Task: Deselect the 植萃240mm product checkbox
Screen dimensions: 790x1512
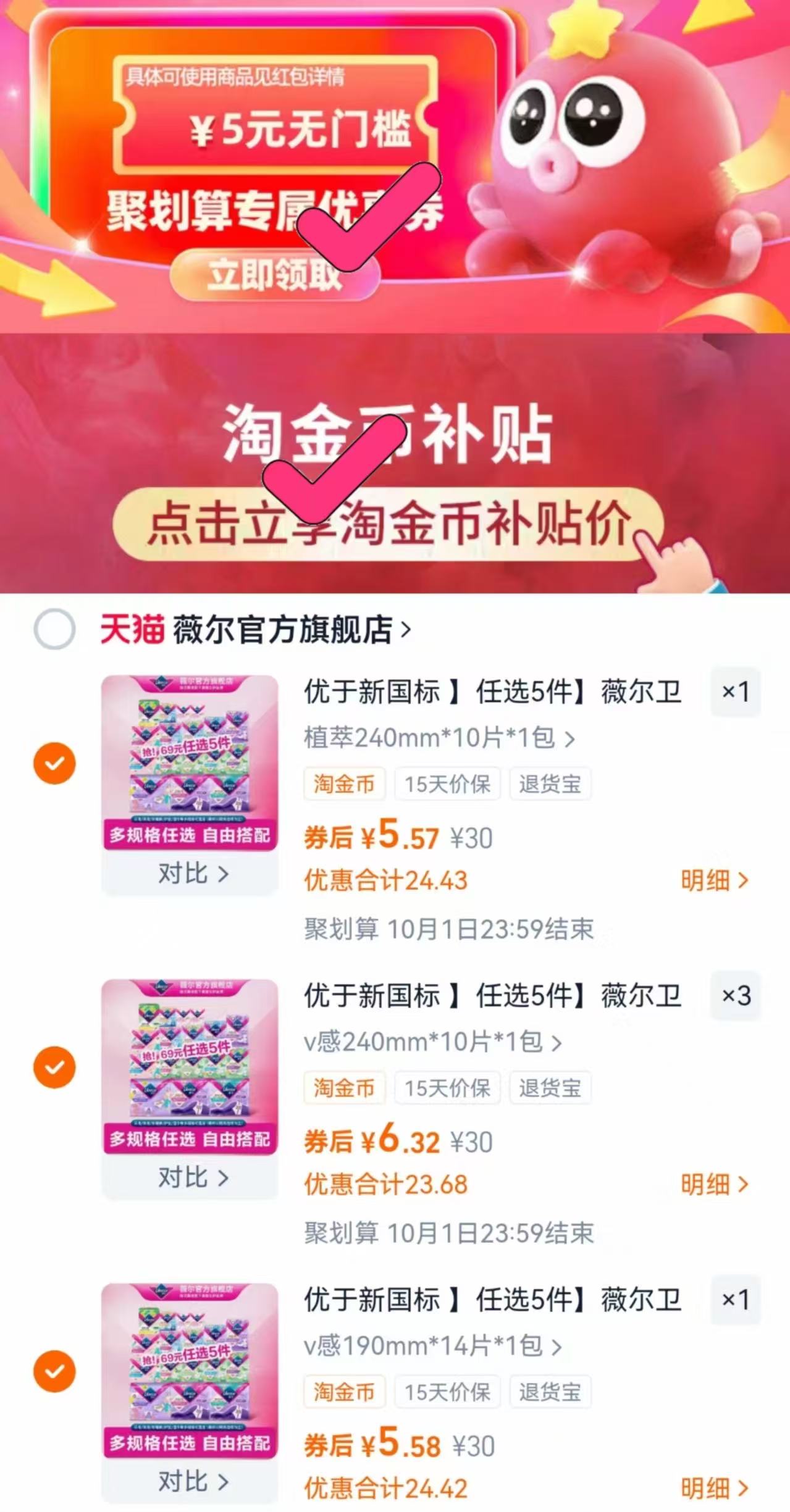Action: point(55,762)
